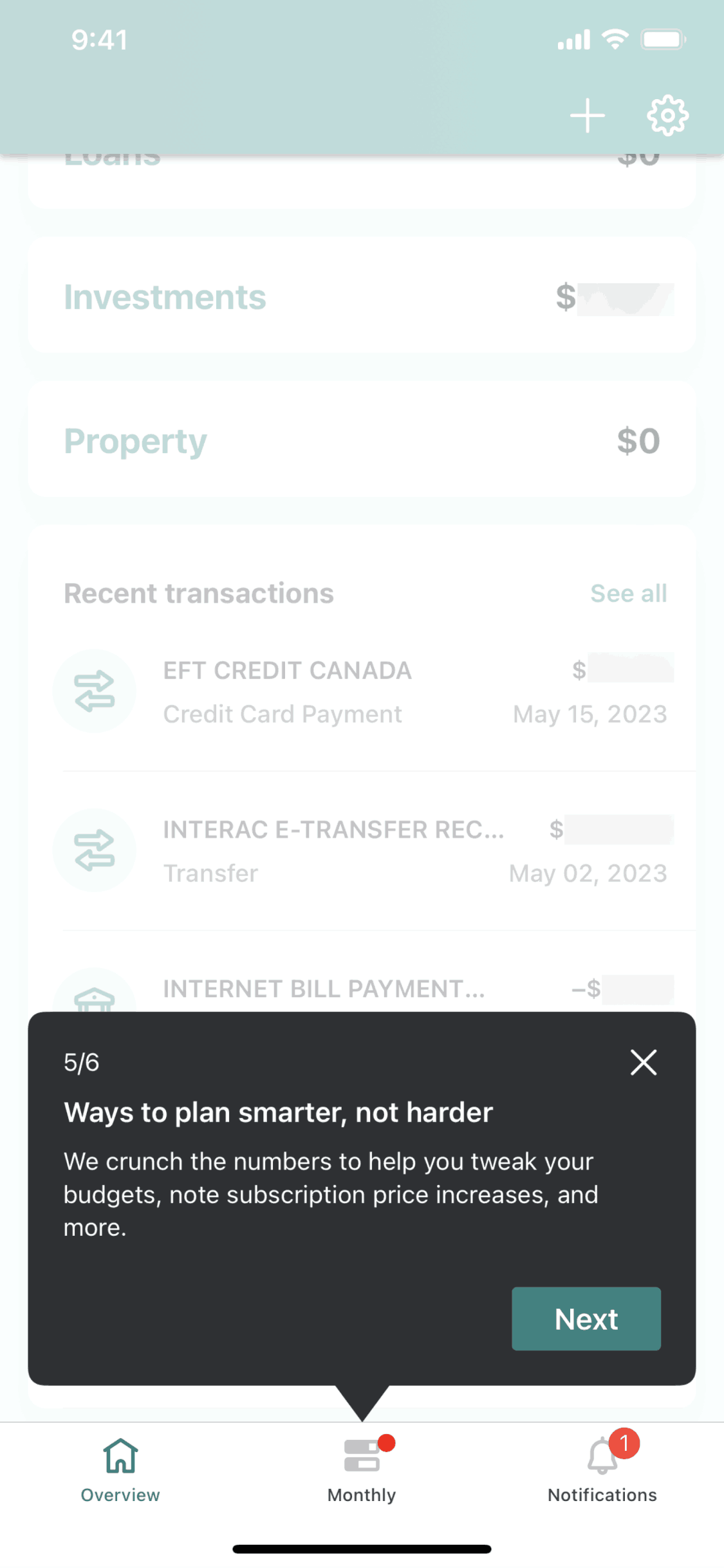Screen dimensions: 724x1568
Task: Dismiss the tutorial tooltip
Action: (644, 1062)
